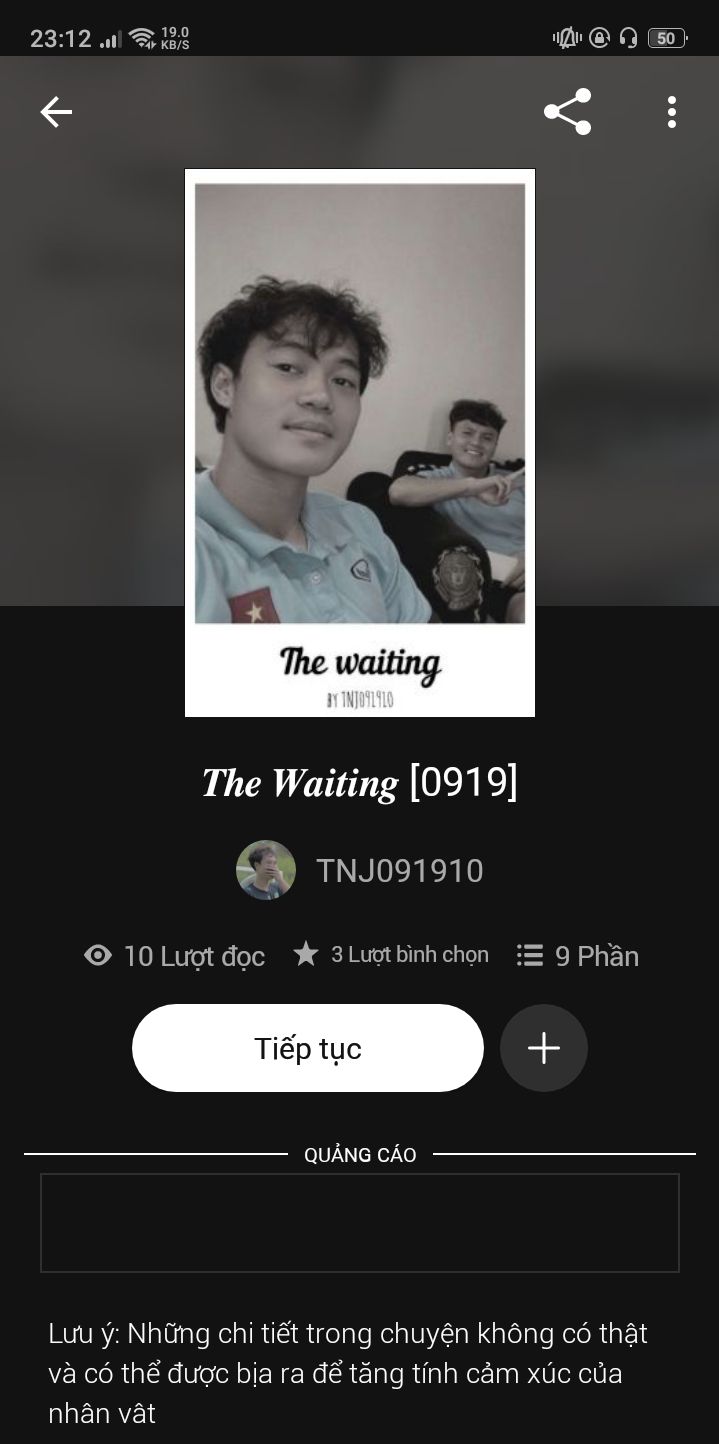This screenshot has height=1444, width=719.
Task: Tap the Tiếp tục button
Action: 307,1048
